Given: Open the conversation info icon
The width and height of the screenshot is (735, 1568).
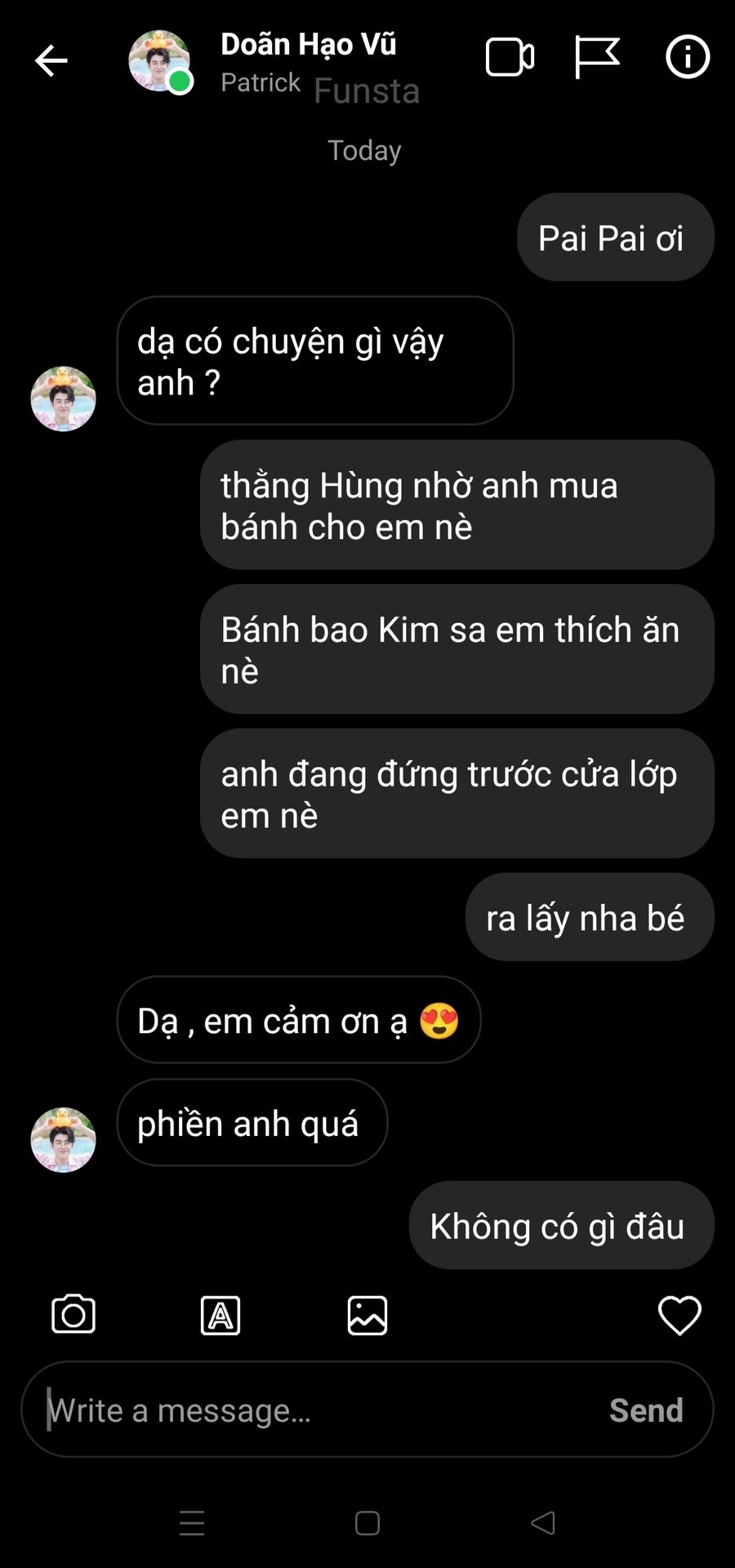Looking at the screenshot, I should tap(688, 57).
